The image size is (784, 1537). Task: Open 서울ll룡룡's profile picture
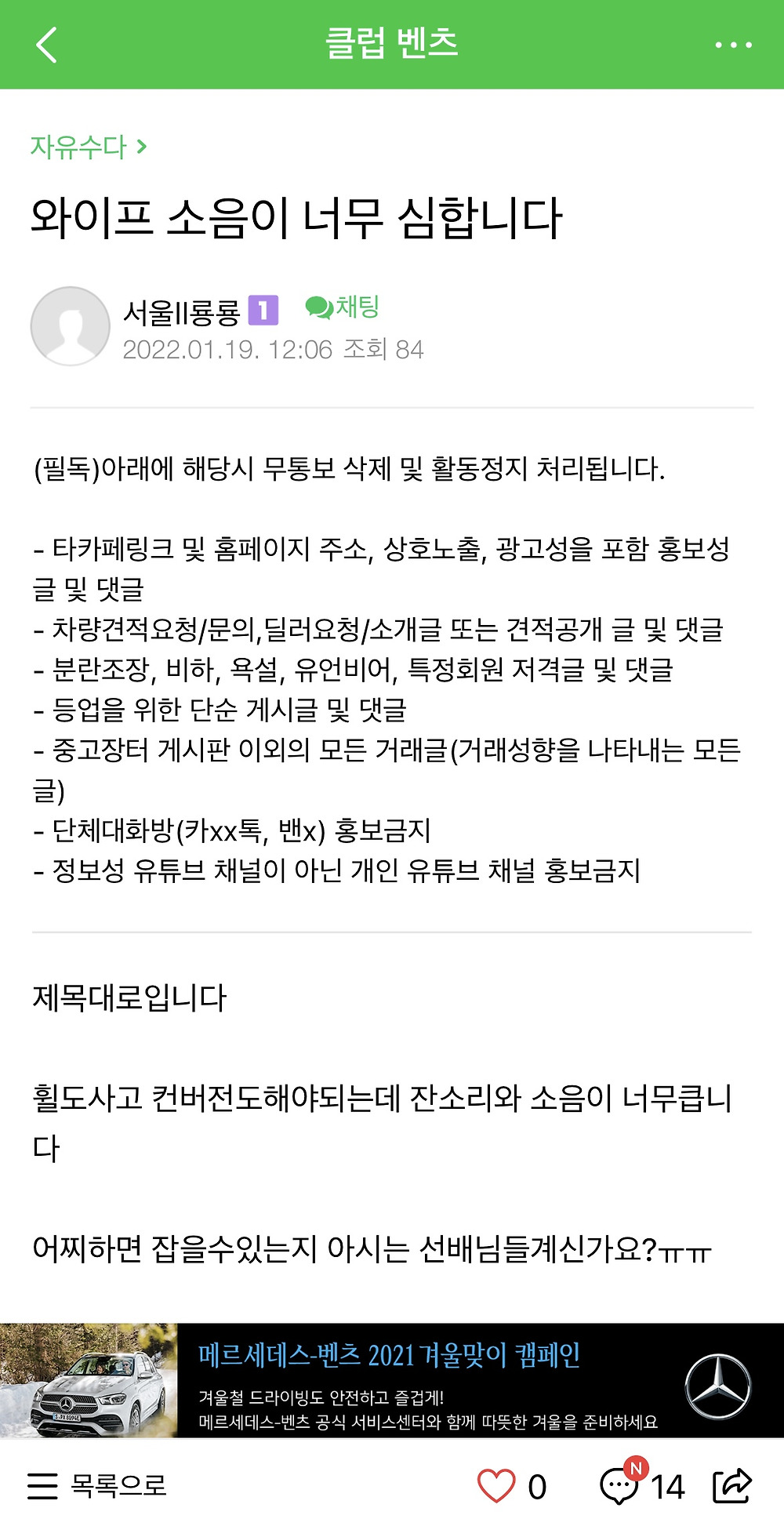(x=70, y=326)
